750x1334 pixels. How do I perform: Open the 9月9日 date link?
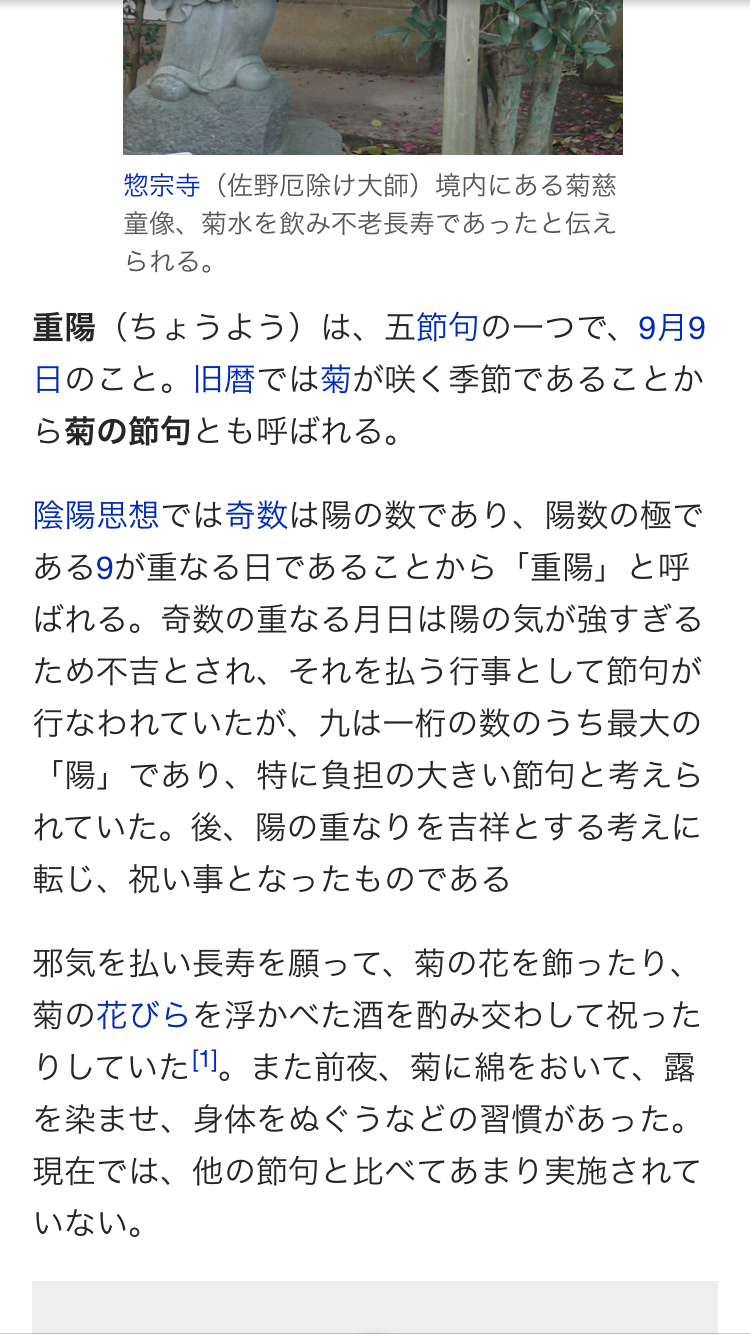tap(672, 327)
